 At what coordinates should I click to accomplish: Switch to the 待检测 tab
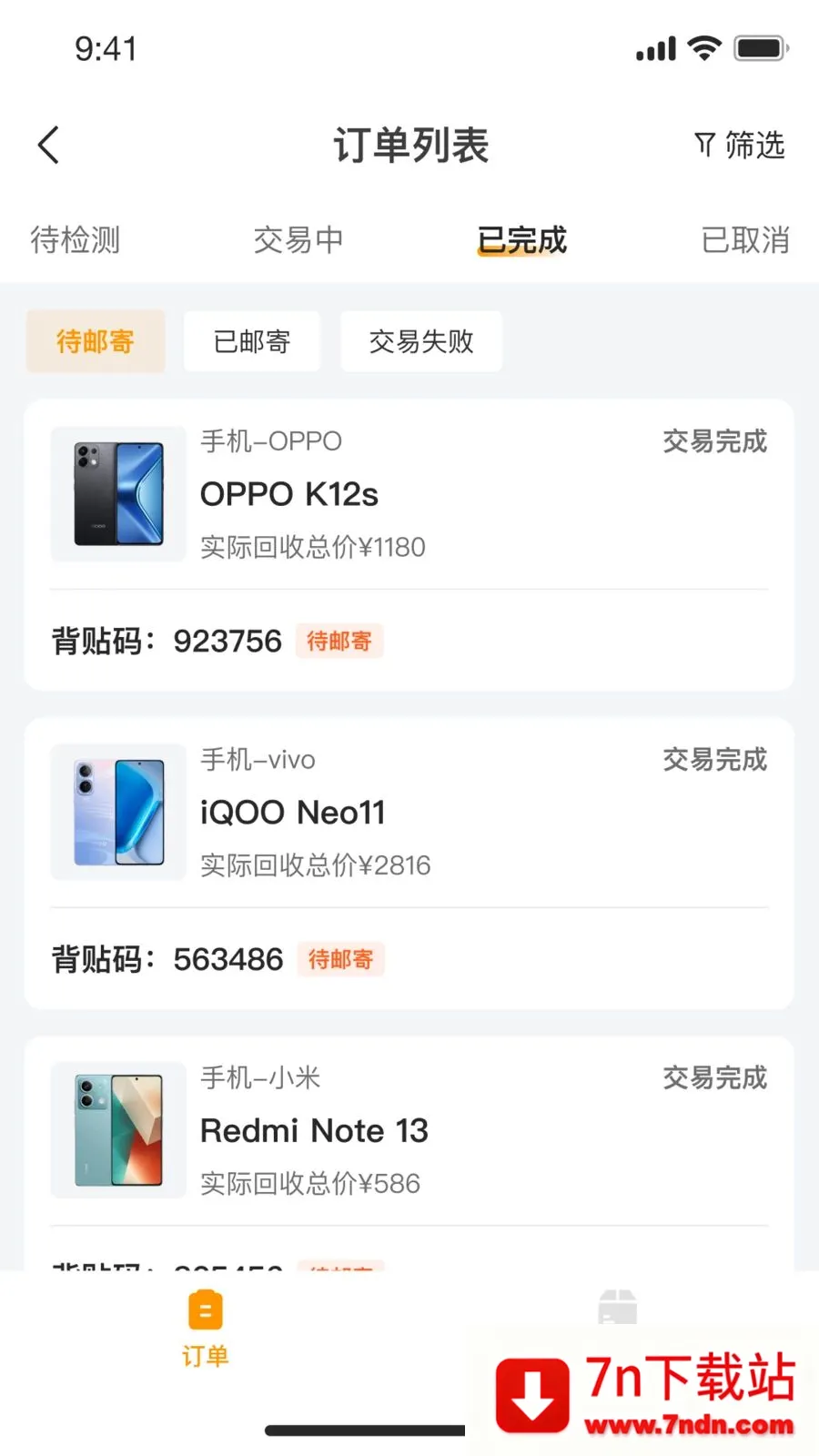pos(76,240)
